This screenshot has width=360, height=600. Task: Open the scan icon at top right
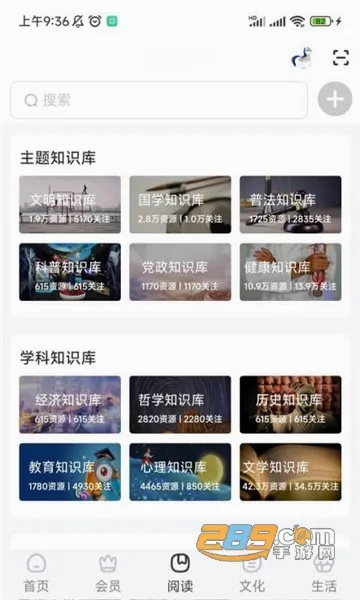[340, 58]
